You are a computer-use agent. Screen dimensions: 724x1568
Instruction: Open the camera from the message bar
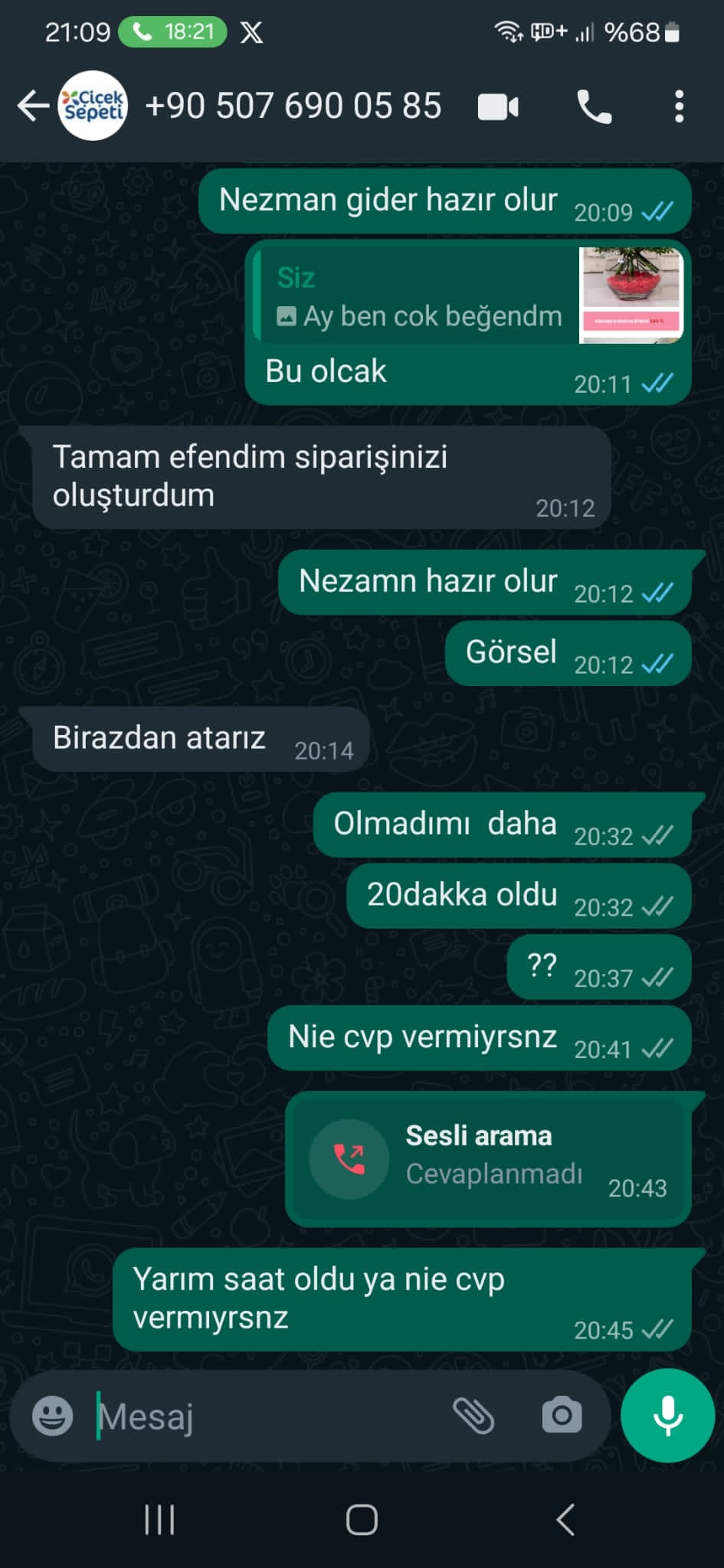coord(562,1416)
